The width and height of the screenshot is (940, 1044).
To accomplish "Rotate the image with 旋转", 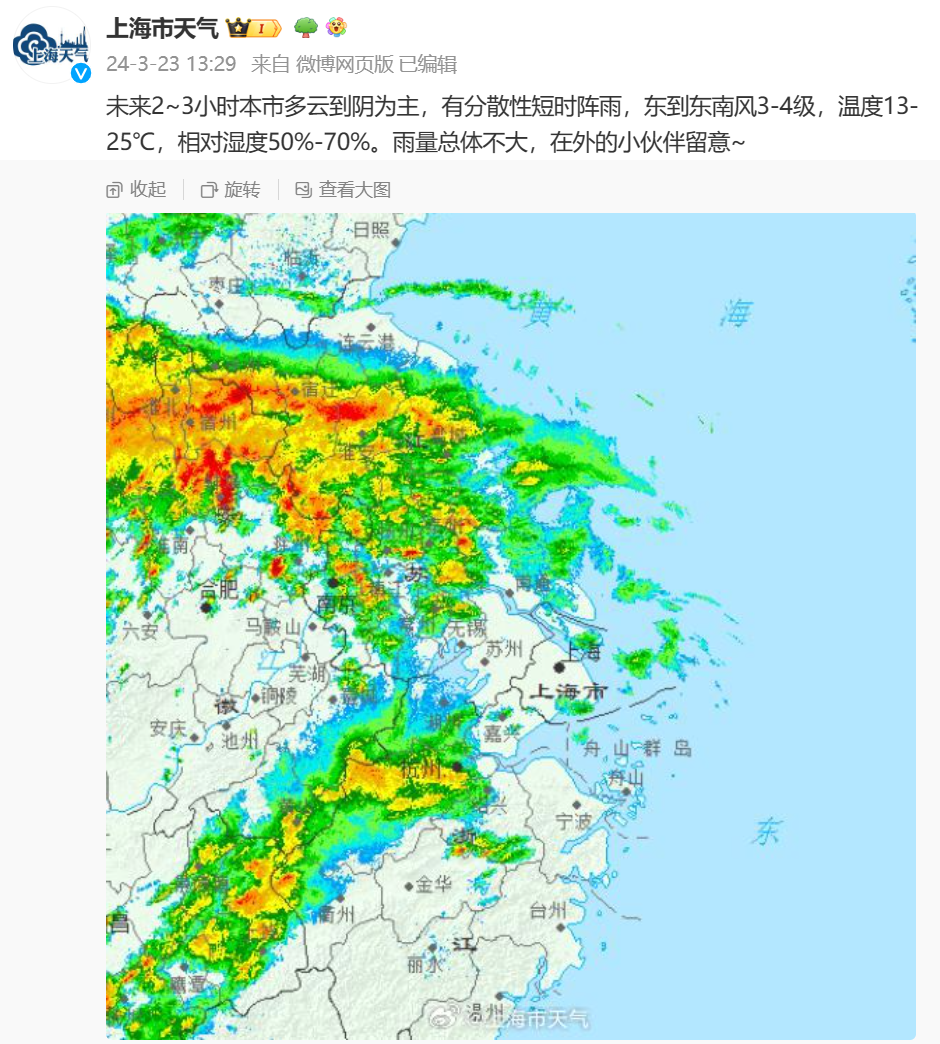I will click(x=231, y=190).
